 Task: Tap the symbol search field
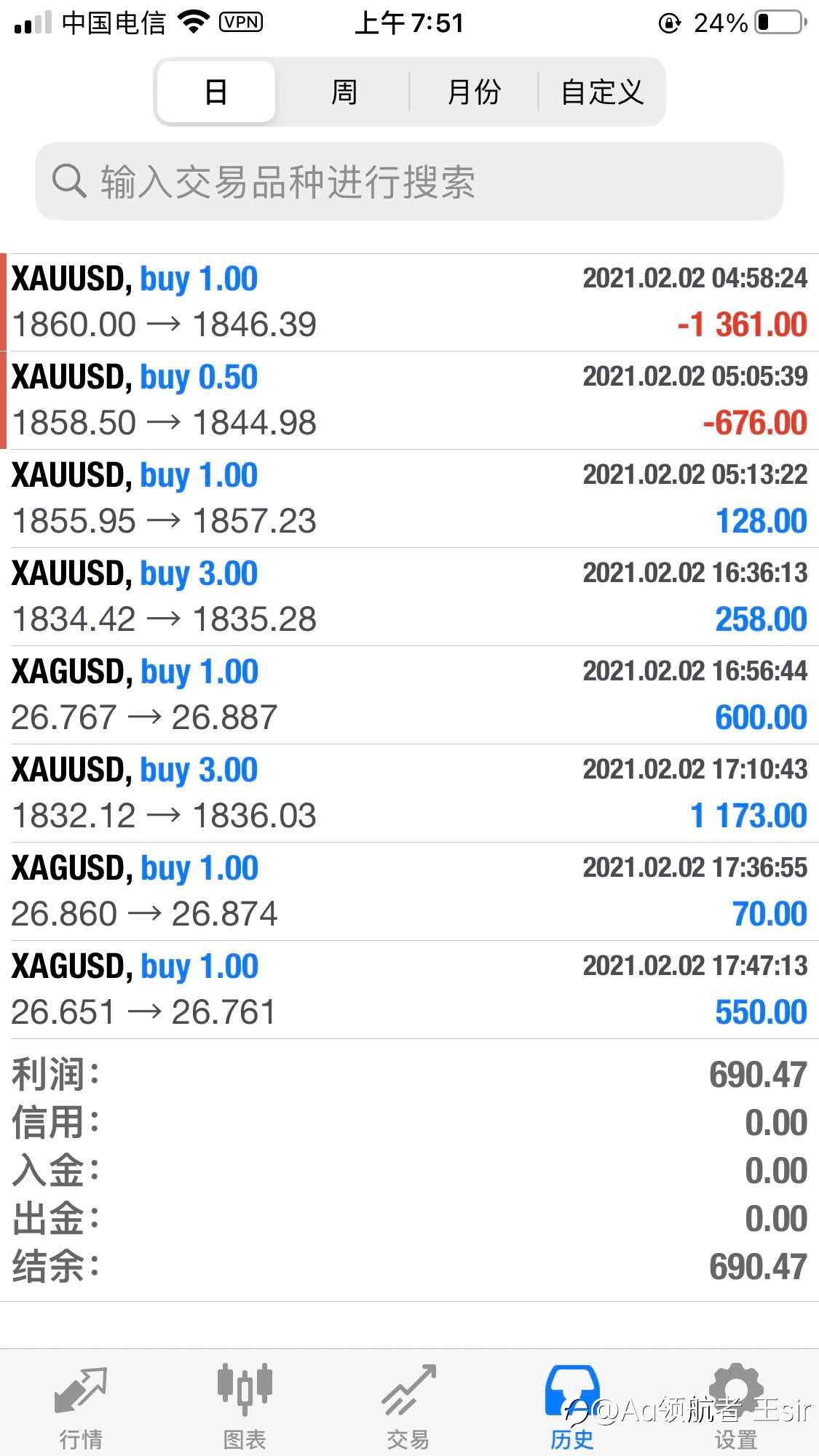click(409, 181)
